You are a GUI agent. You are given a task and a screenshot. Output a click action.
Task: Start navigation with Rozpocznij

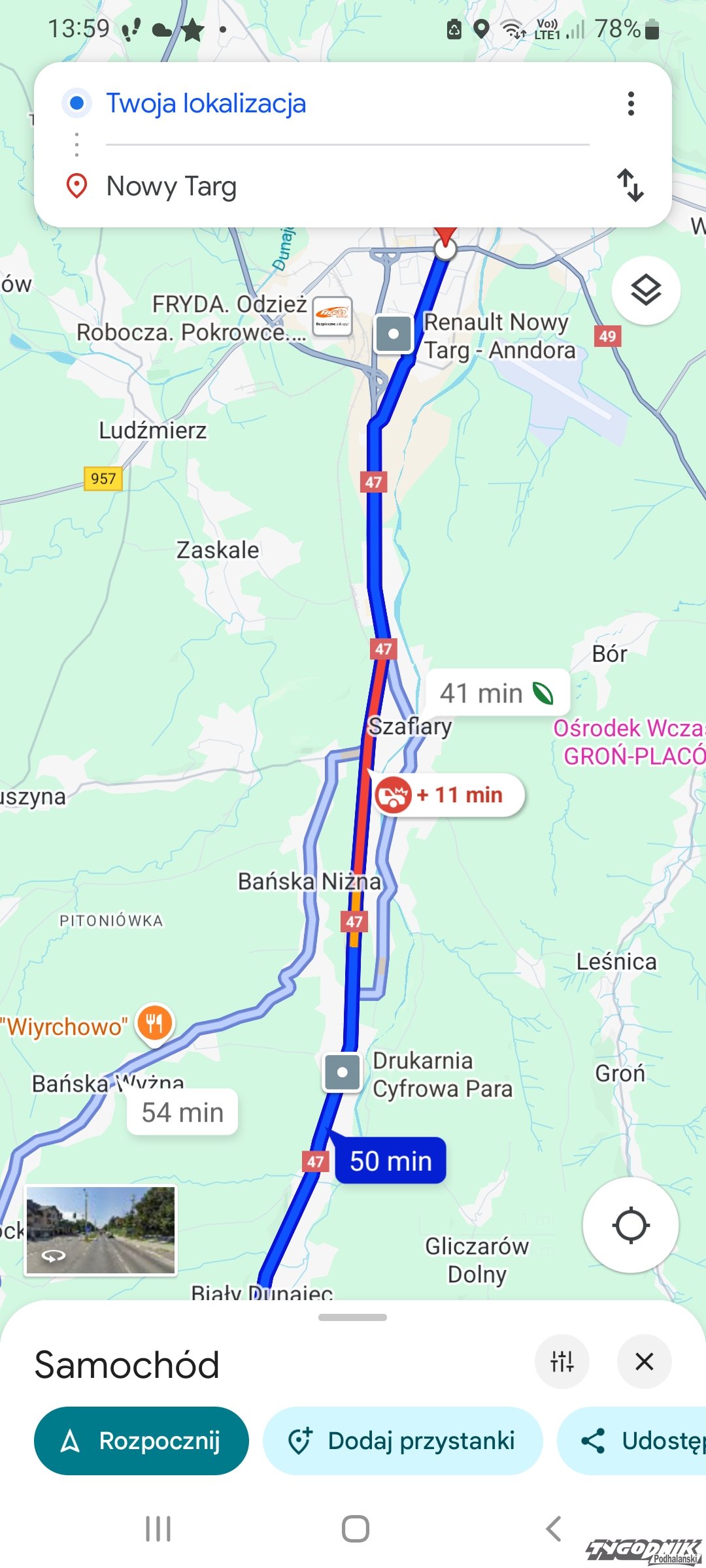click(141, 1441)
